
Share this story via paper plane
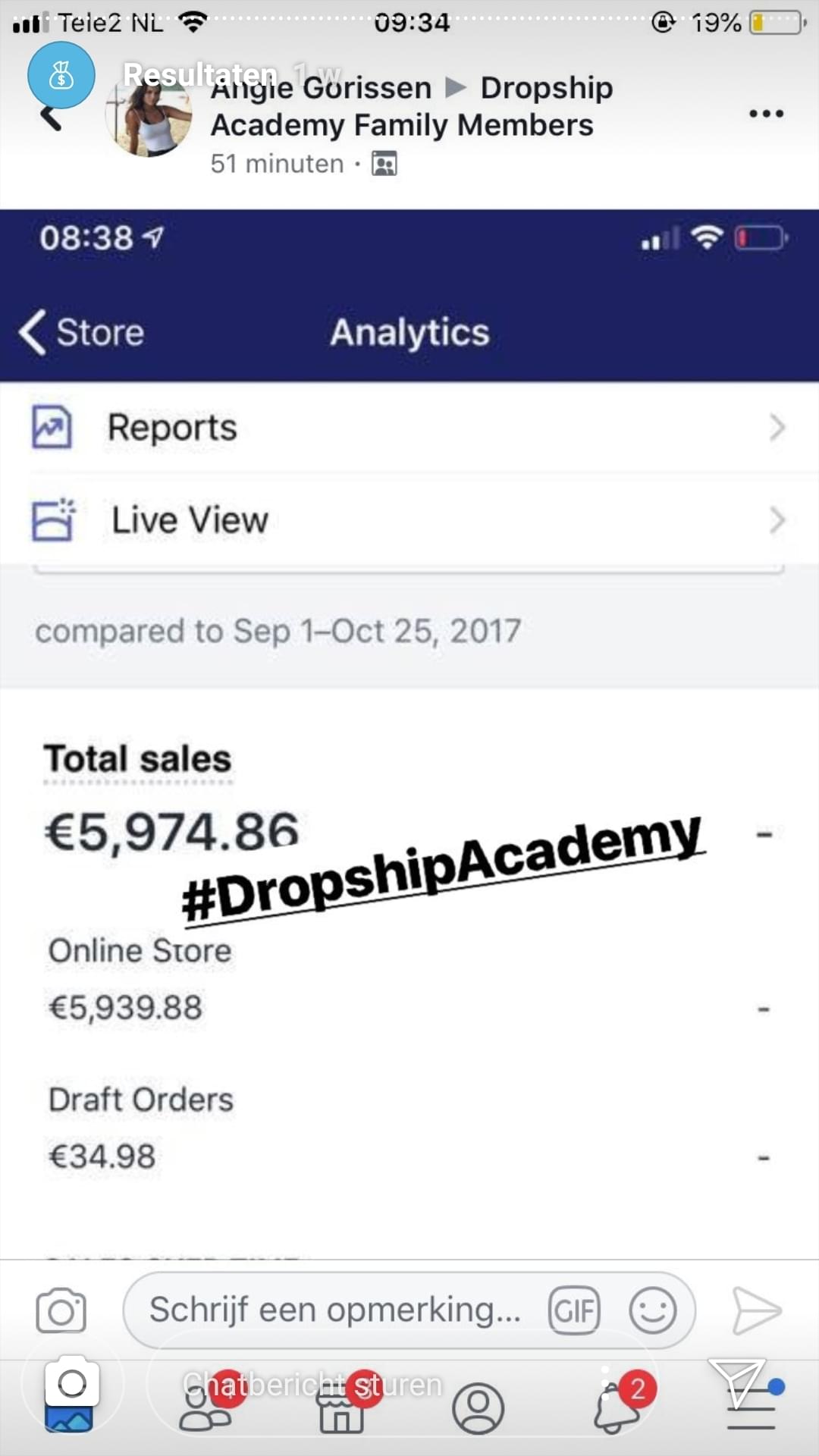click(736, 1382)
